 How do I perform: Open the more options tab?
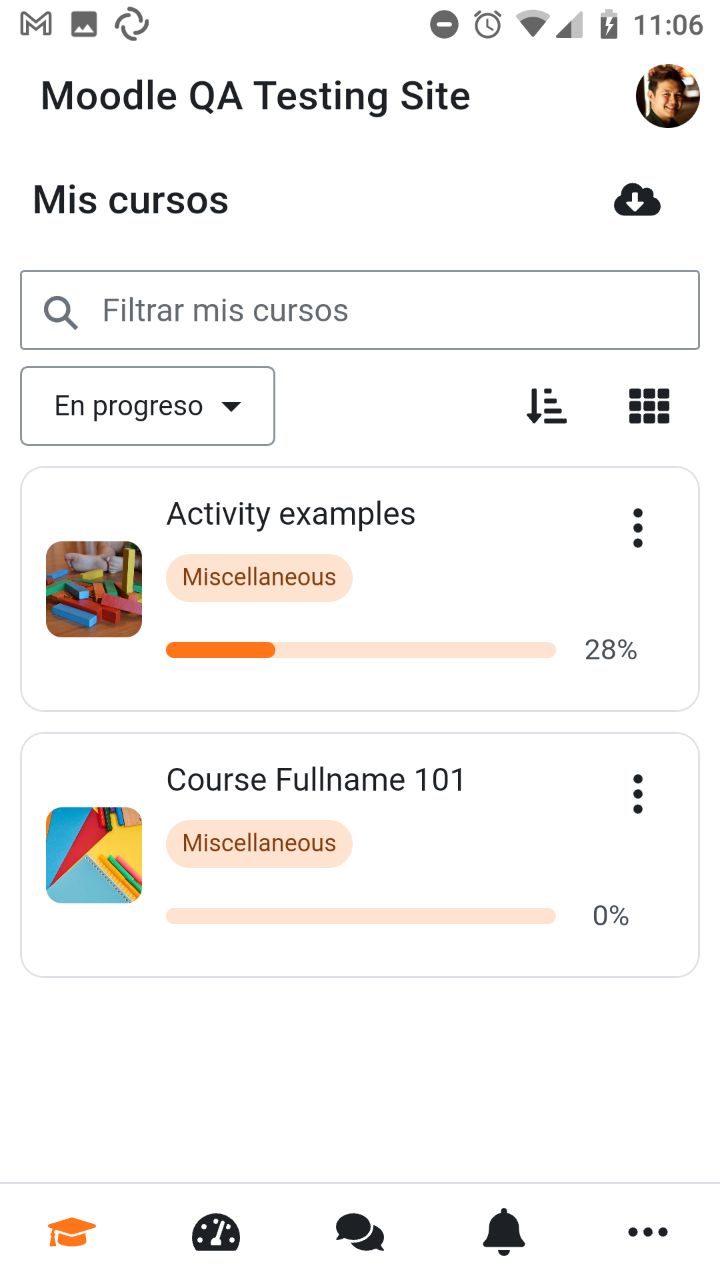pyautogui.click(x=648, y=1232)
